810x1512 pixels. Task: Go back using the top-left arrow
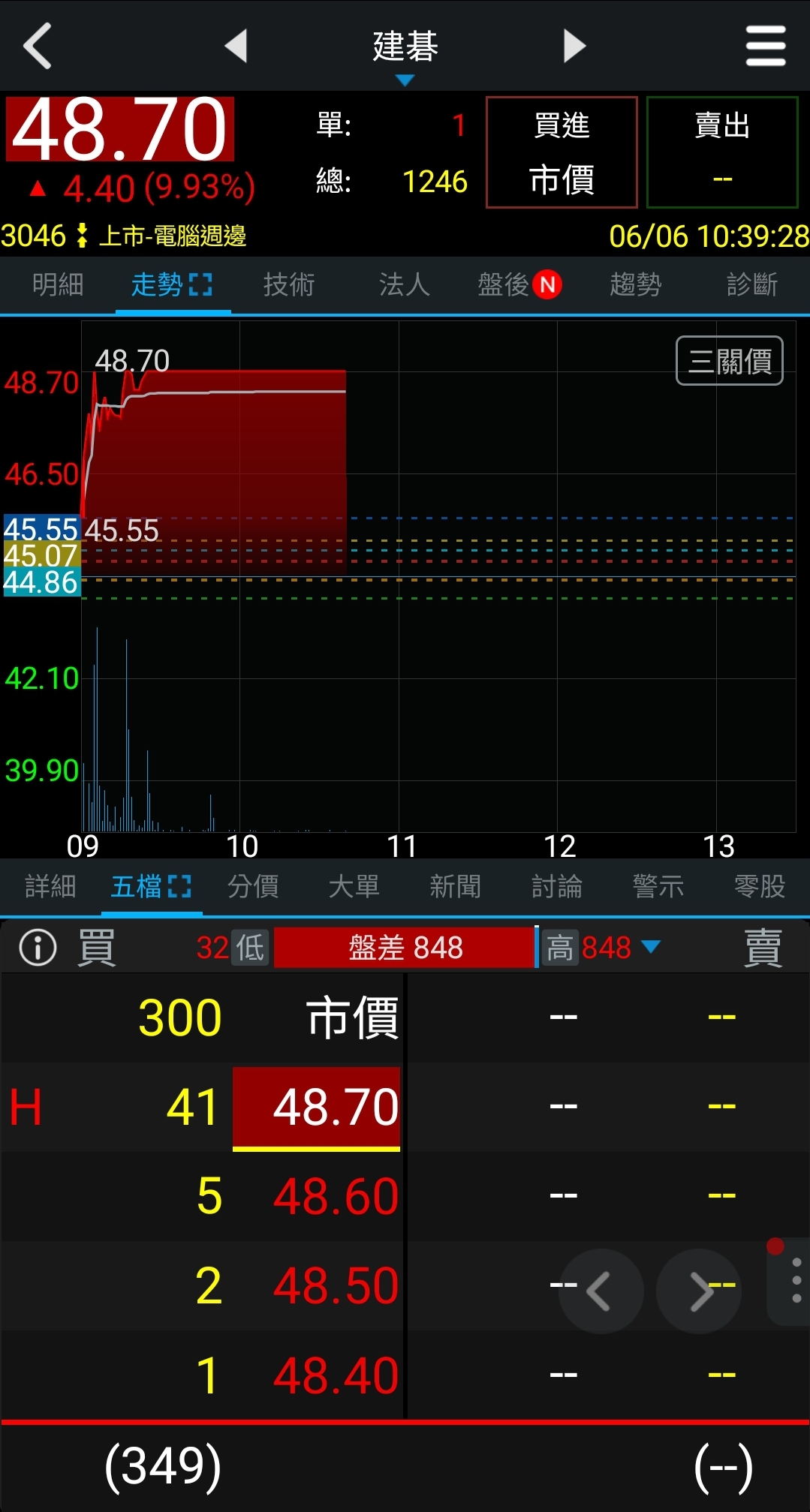coord(38,46)
